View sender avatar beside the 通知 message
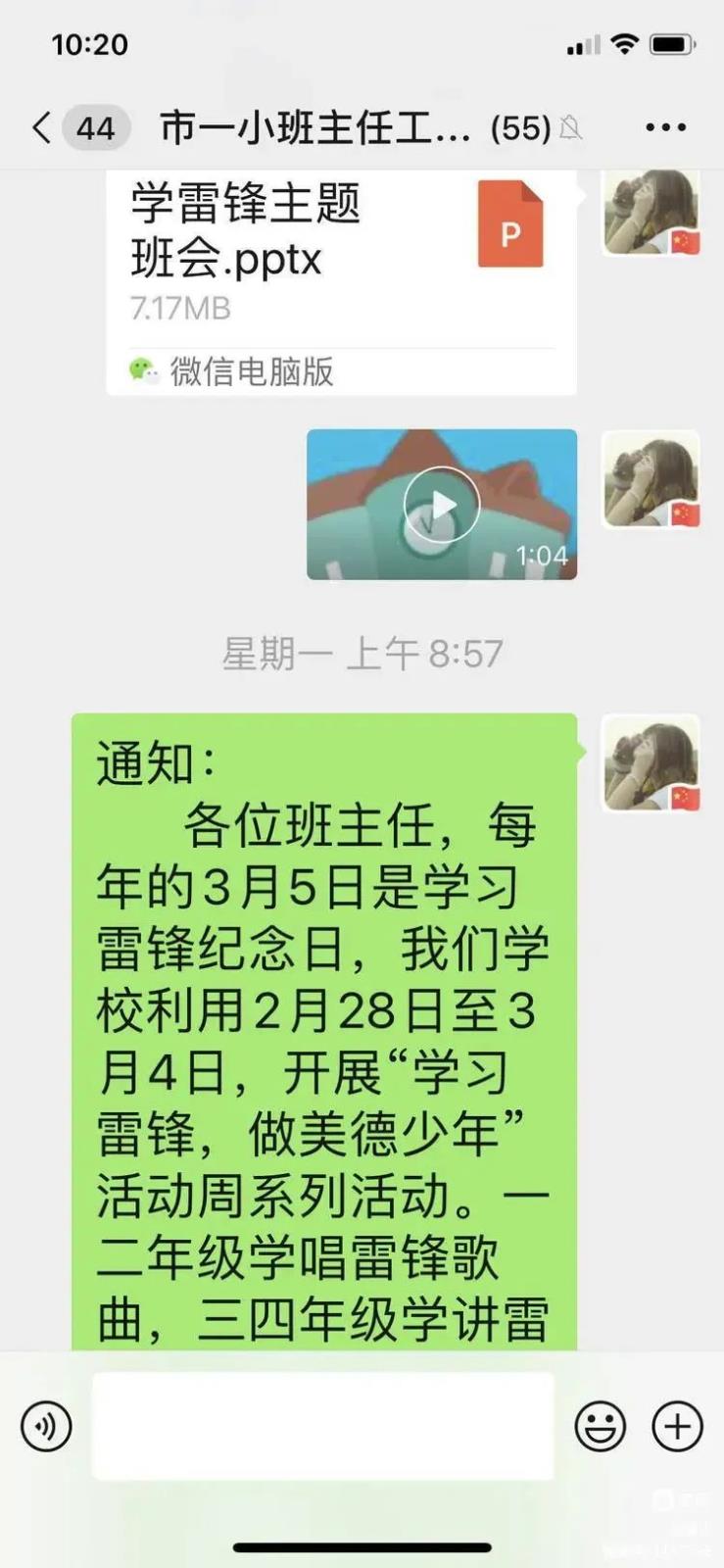This screenshot has width=724, height=1568. coord(651,763)
